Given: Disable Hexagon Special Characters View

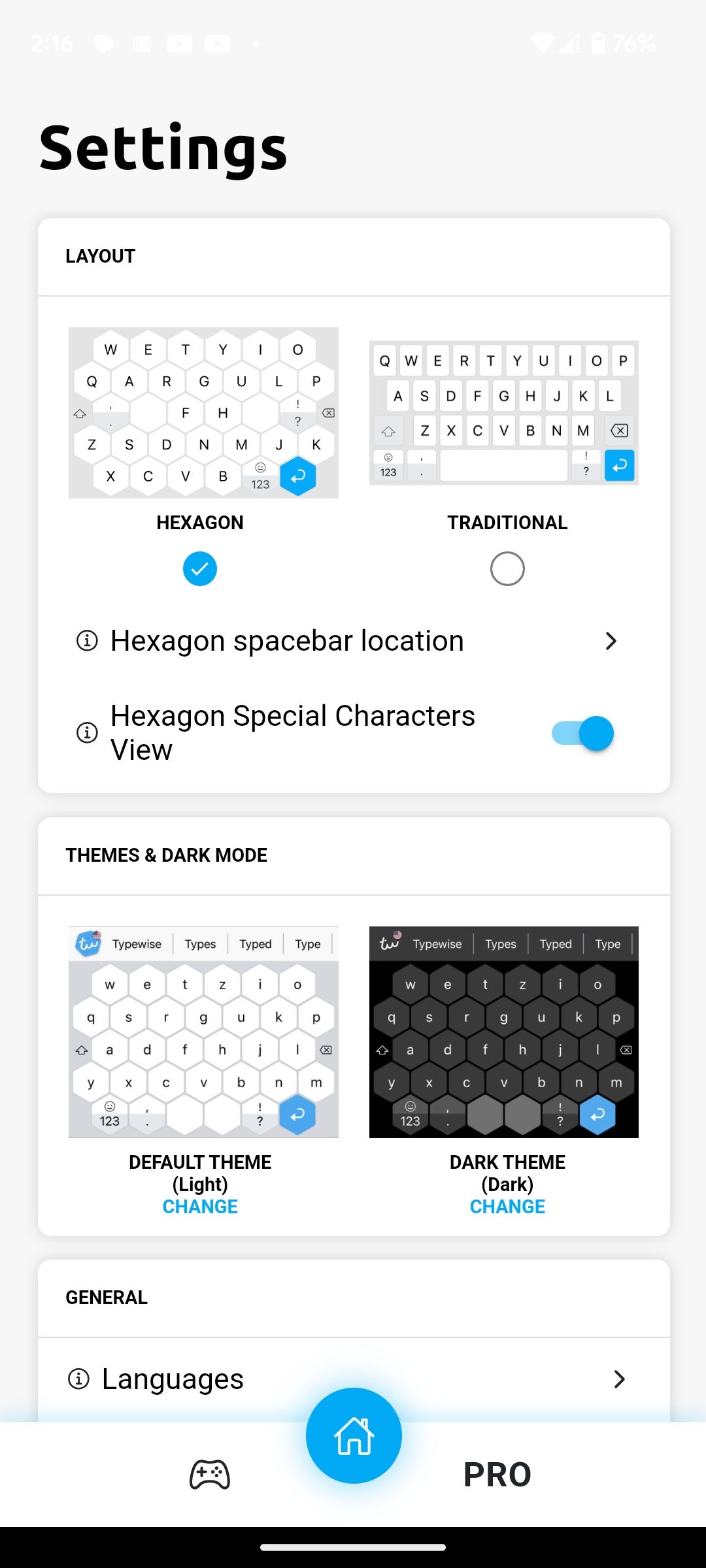Looking at the screenshot, I should pyautogui.click(x=580, y=733).
